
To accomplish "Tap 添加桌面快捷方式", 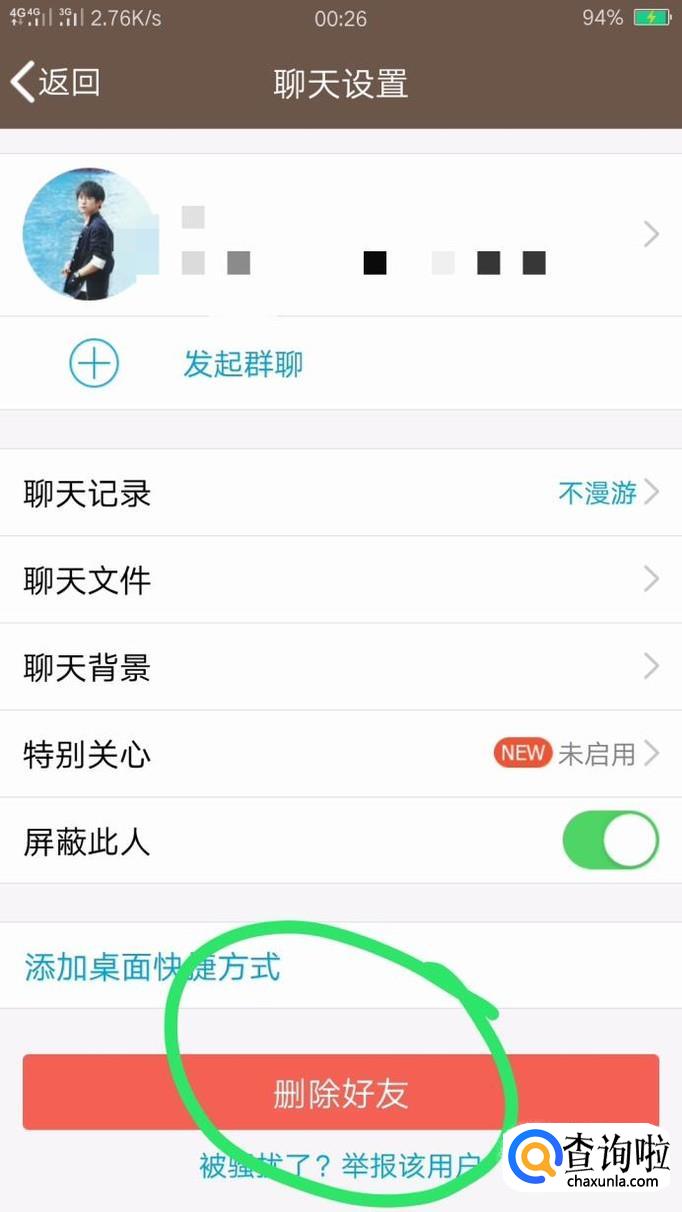I will 152,967.
